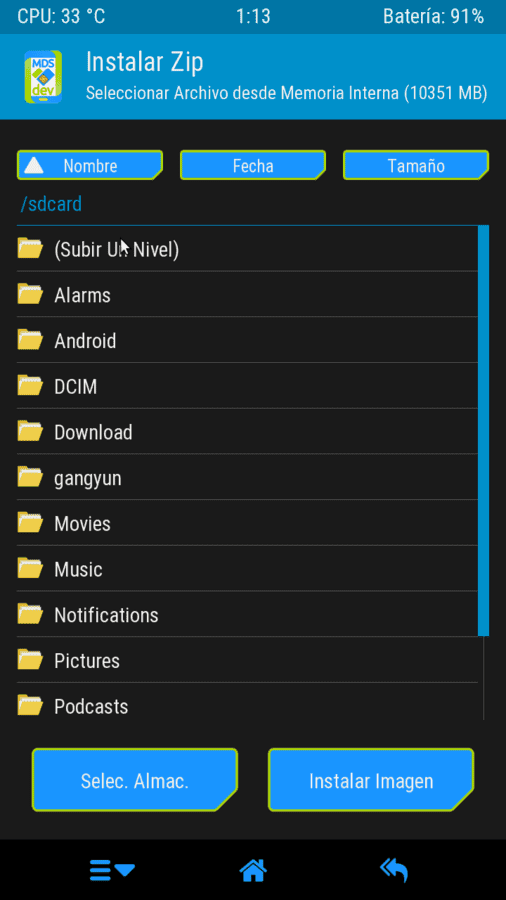
Task: Go to the recovery home screen
Action: [253, 870]
